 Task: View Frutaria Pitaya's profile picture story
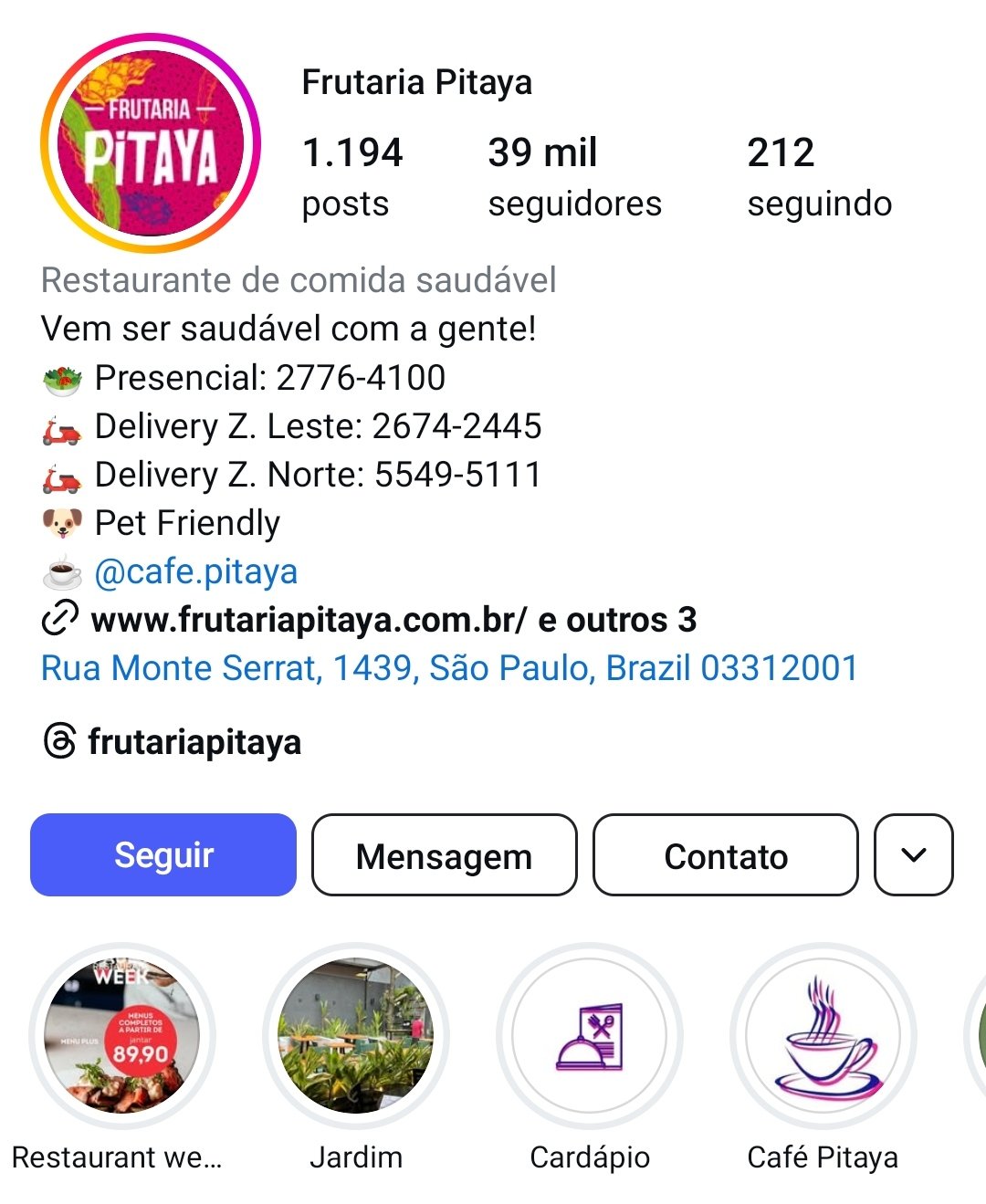click(x=151, y=143)
